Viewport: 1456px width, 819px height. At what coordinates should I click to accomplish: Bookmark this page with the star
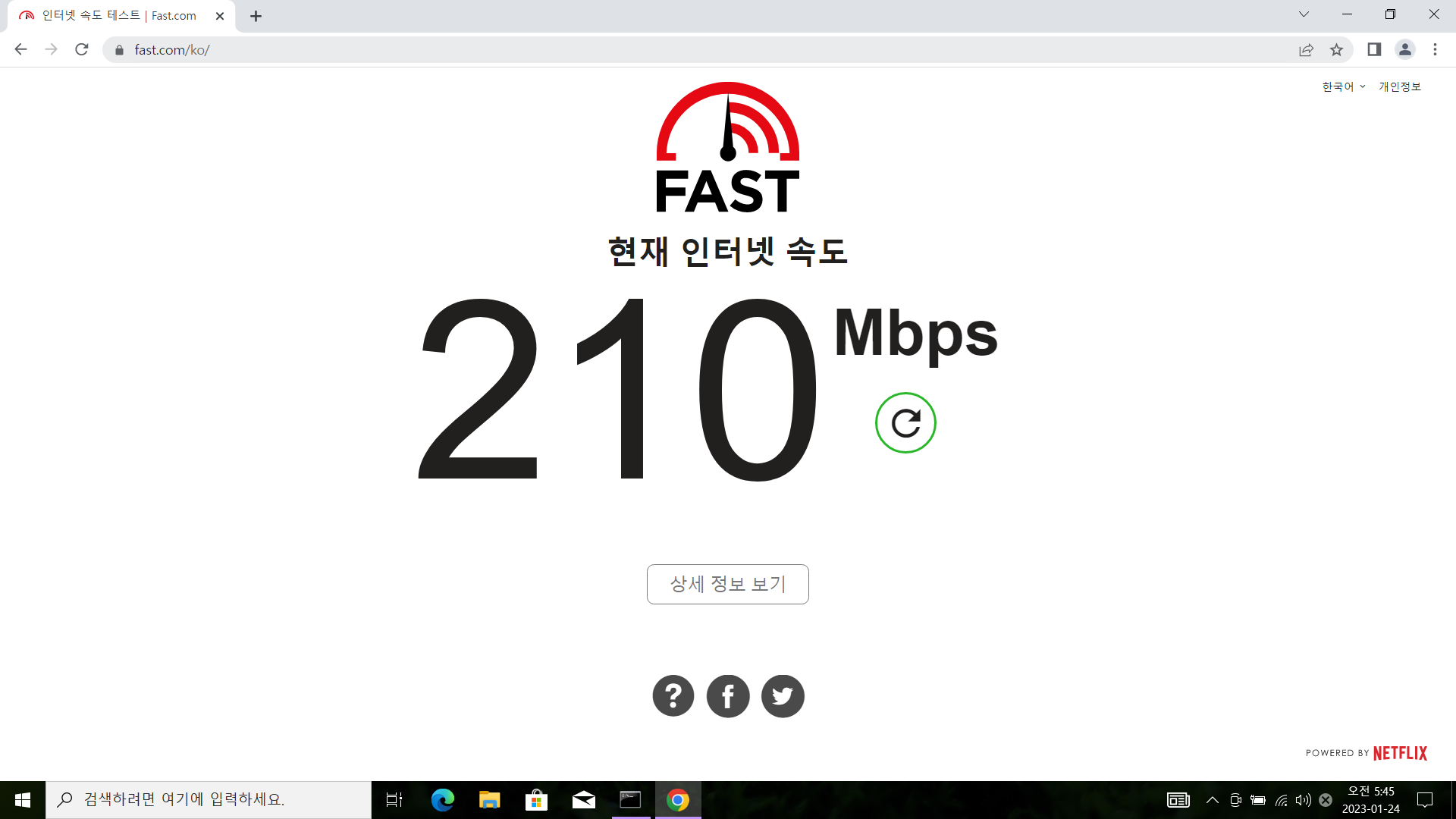(1336, 49)
